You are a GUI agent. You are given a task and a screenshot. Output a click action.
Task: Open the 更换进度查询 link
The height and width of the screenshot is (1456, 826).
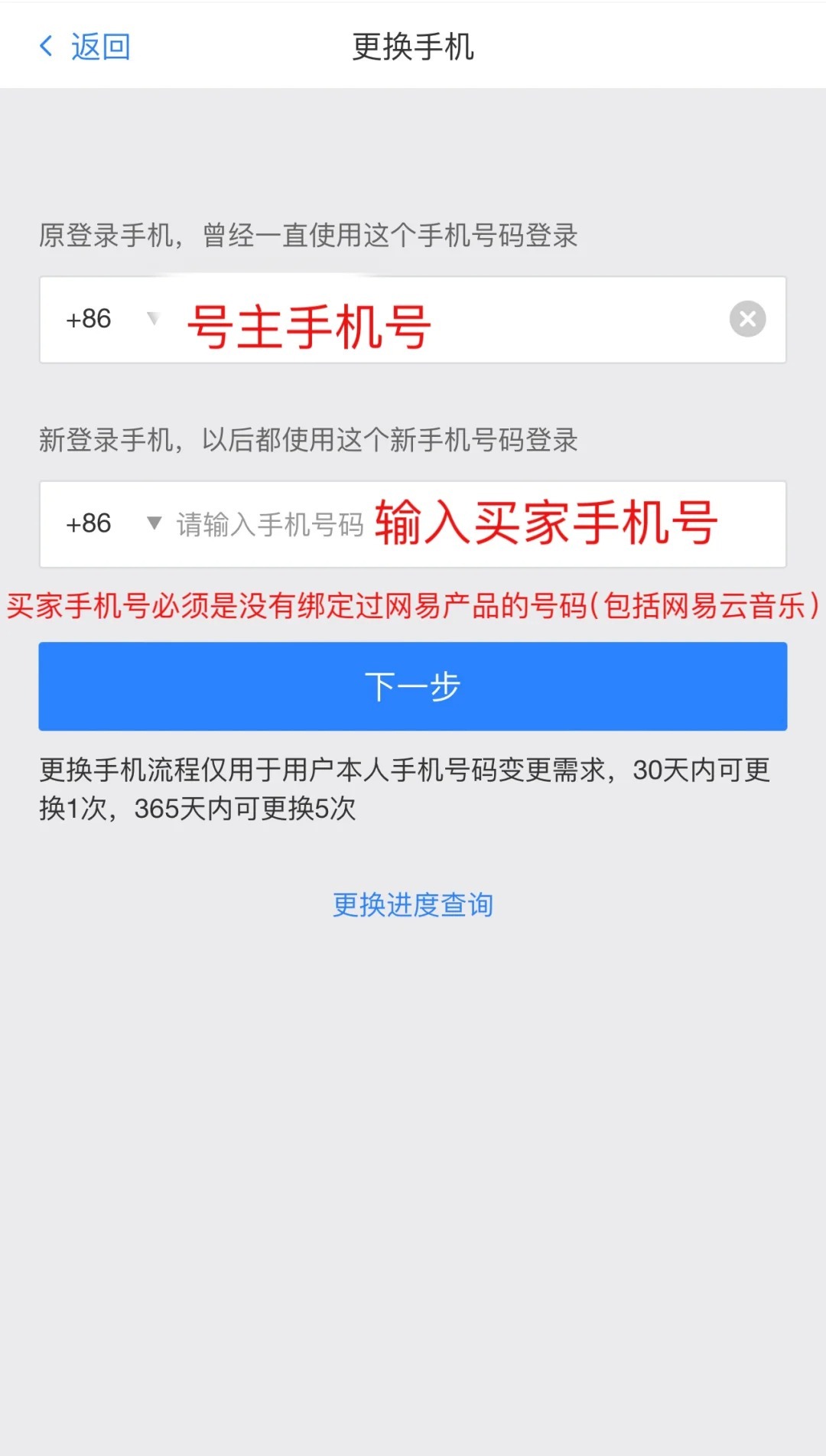point(413,904)
